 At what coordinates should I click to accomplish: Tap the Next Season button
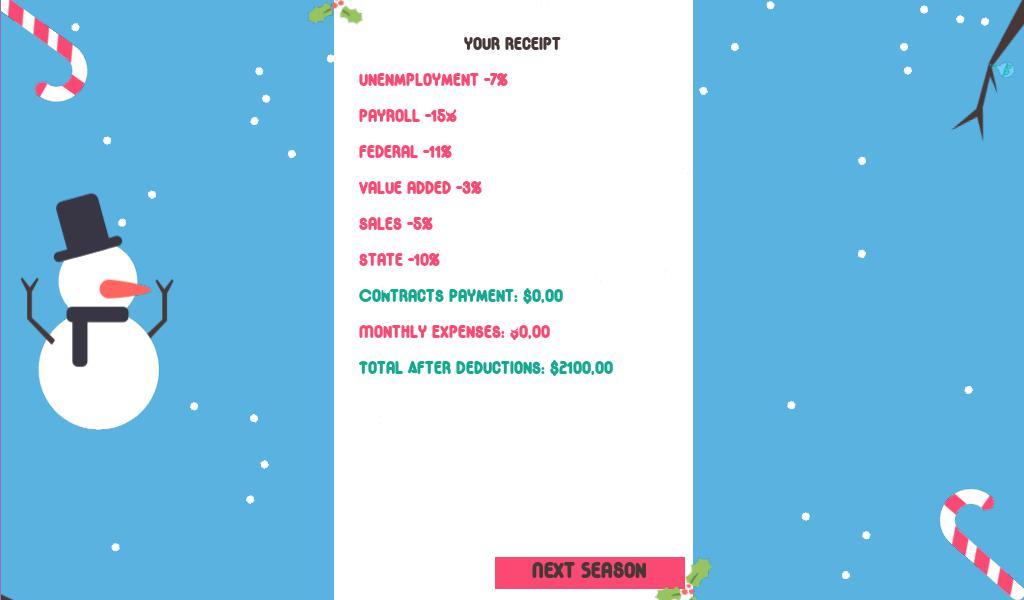pyautogui.click(x=589, y=572)
